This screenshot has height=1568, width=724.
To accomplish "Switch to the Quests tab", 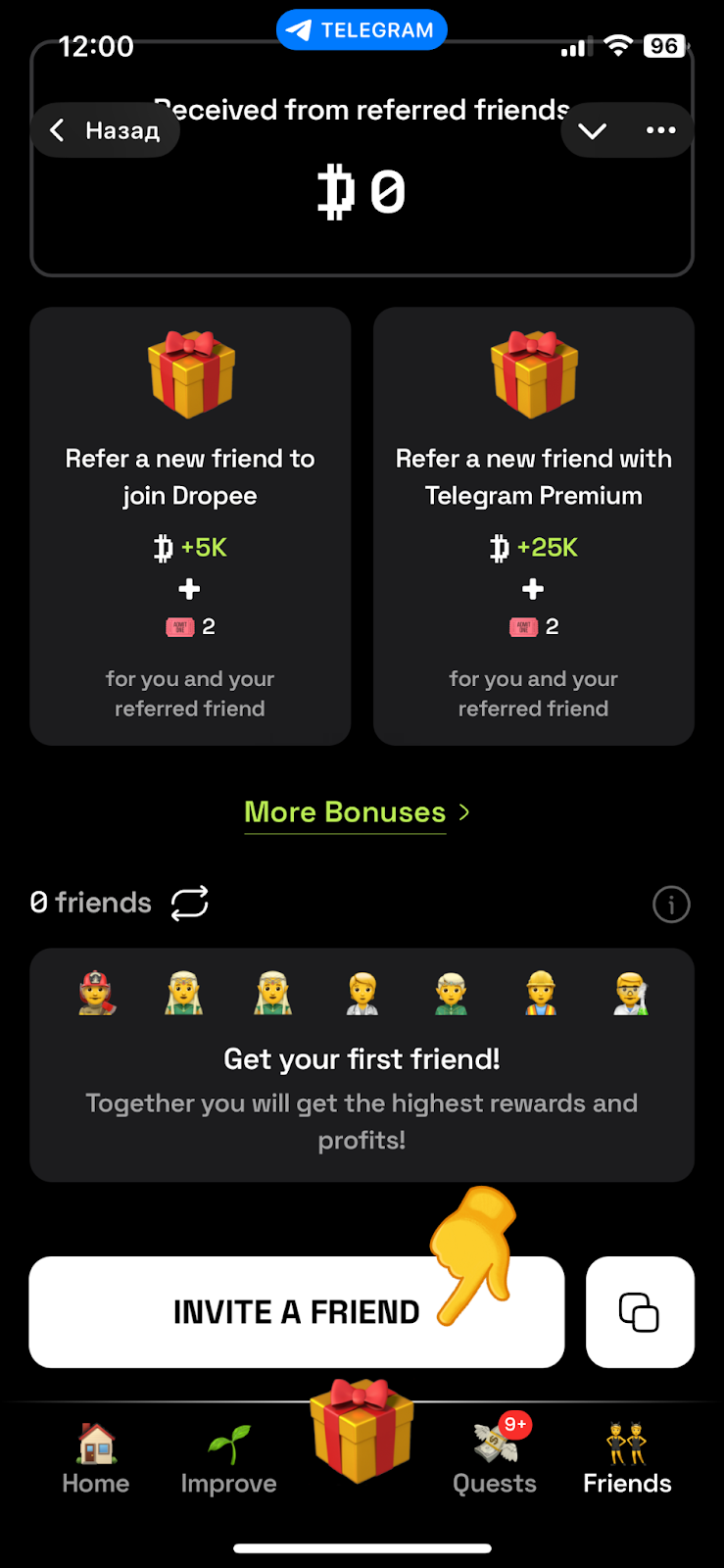I will point(495,1459).
